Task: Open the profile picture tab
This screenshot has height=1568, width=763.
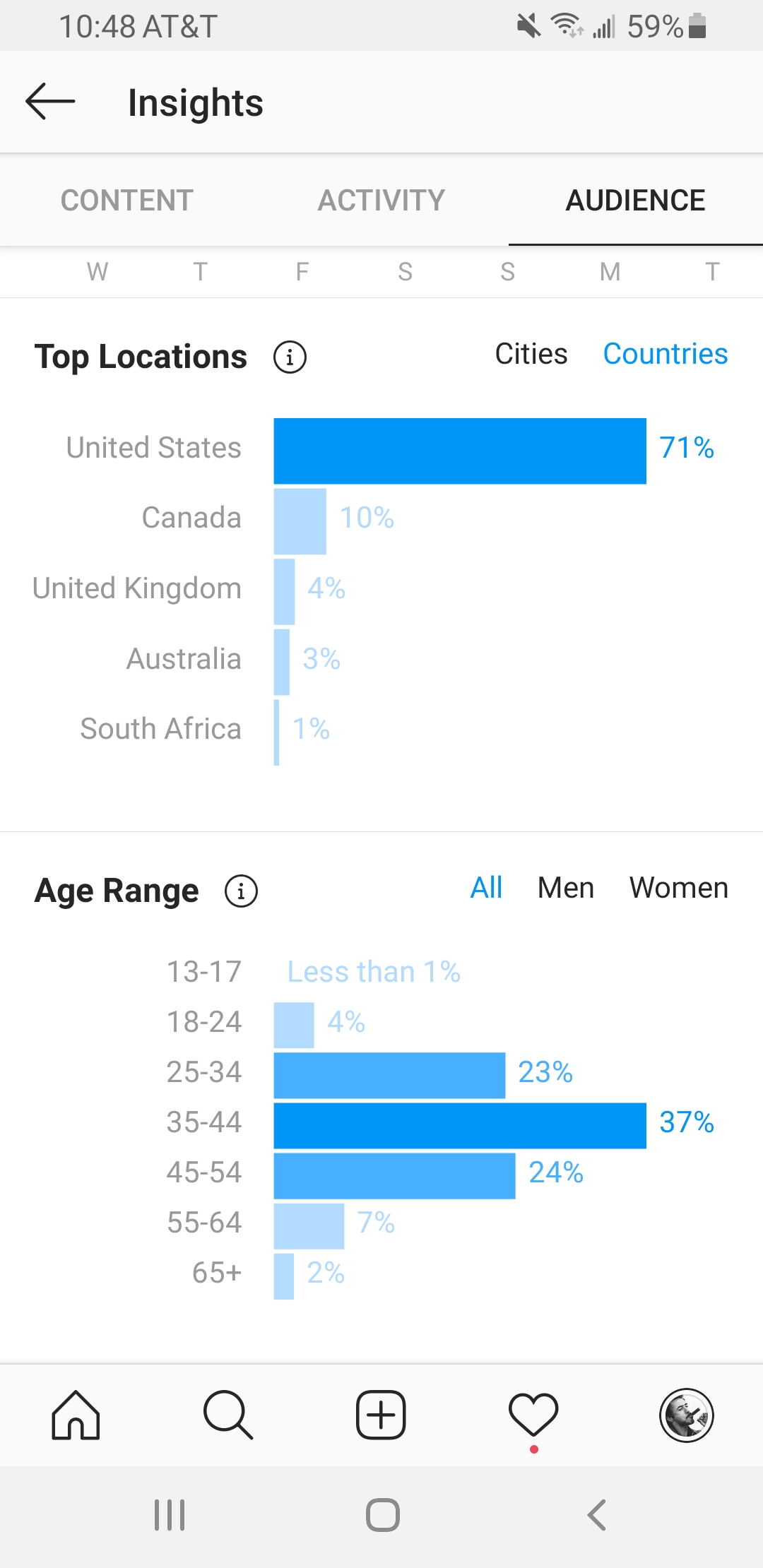Action: [686, 1415]
